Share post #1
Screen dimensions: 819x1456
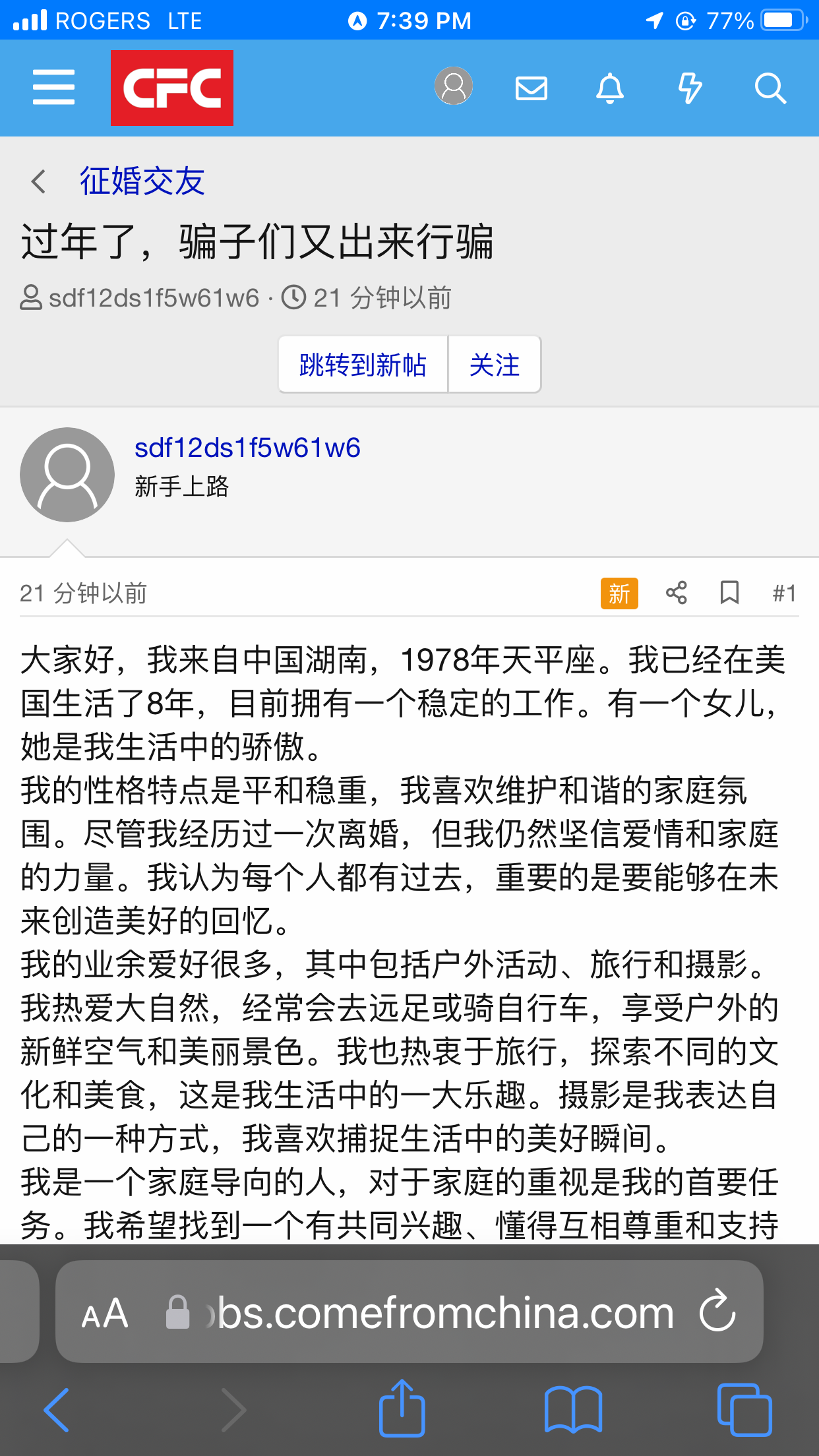click(x=677, y=593)
